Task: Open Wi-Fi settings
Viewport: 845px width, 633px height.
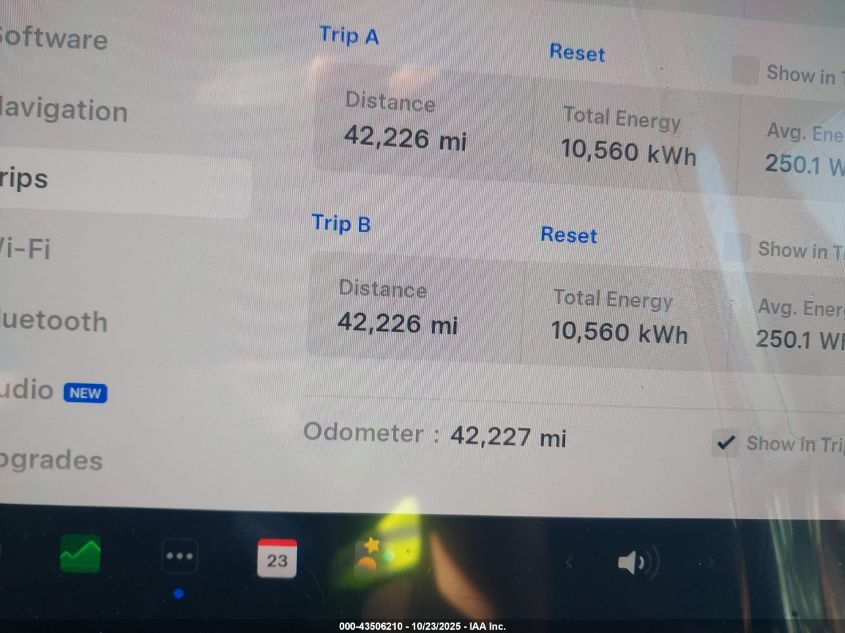Action: coord(25,248)
